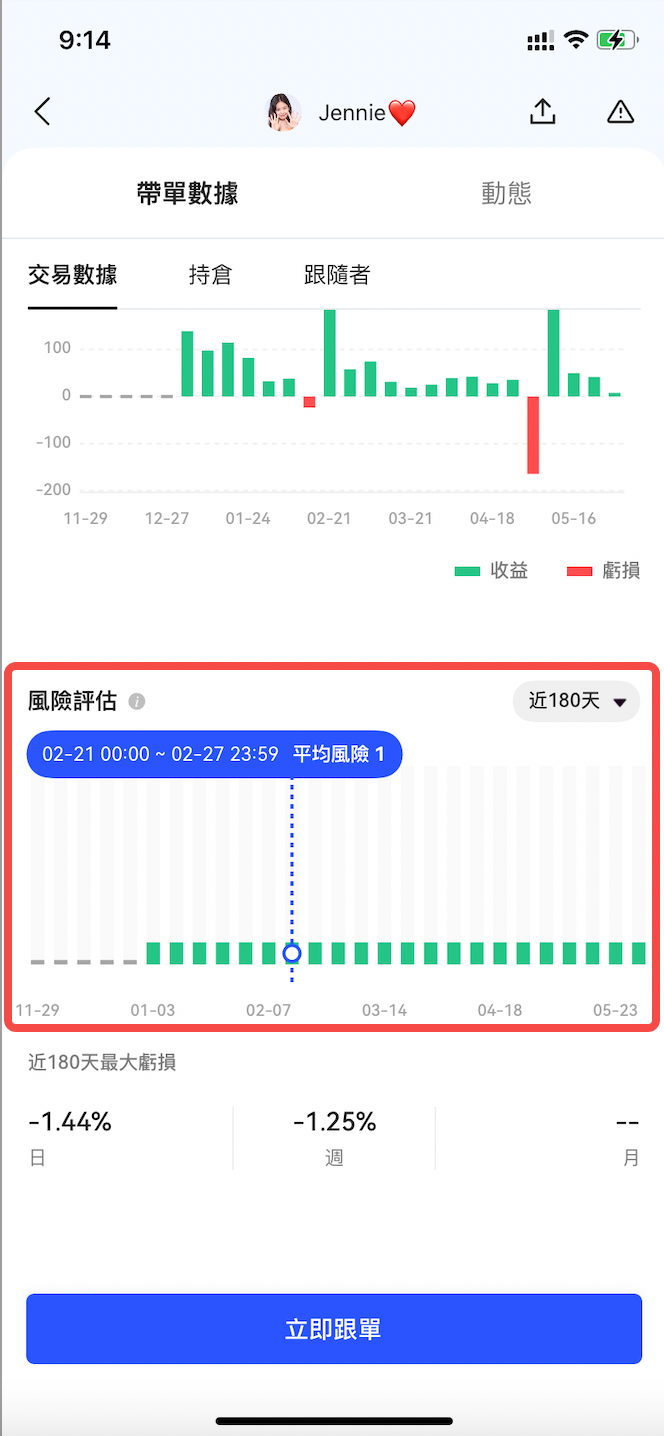
Task: Expand the 近180天 period dropdown
Action: coord(577,701)
